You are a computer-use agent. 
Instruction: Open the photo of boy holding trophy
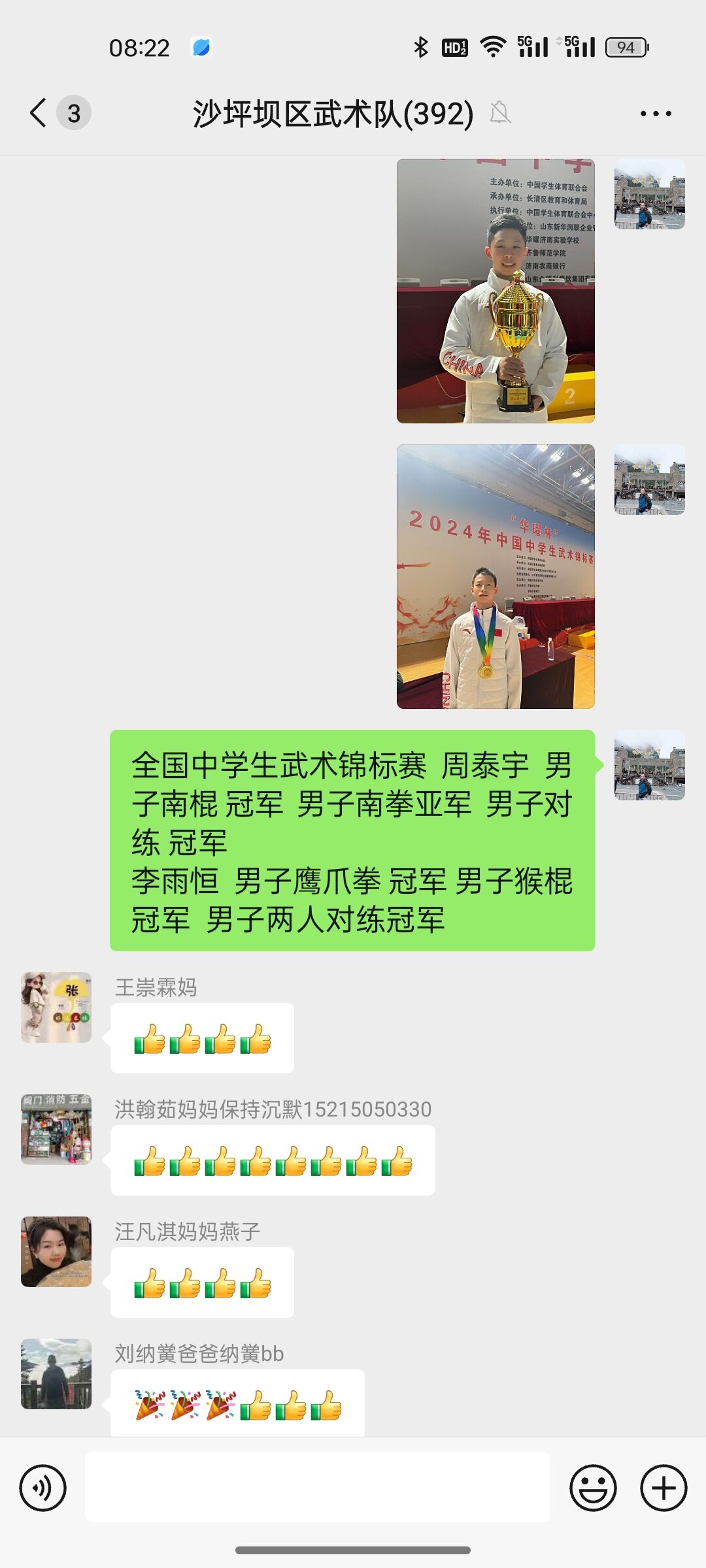coord(496,291)
